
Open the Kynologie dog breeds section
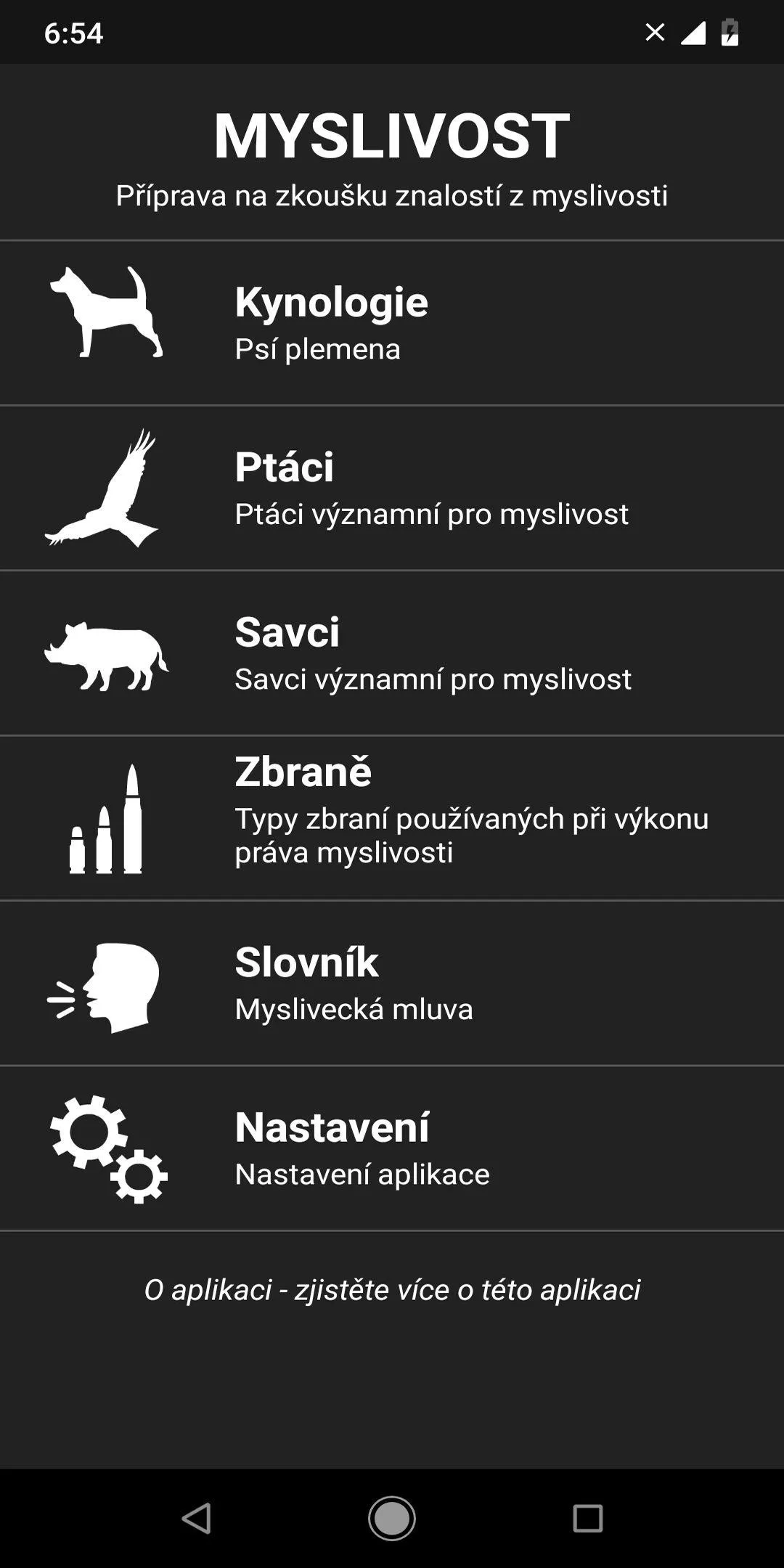click(x=392, y=323)
